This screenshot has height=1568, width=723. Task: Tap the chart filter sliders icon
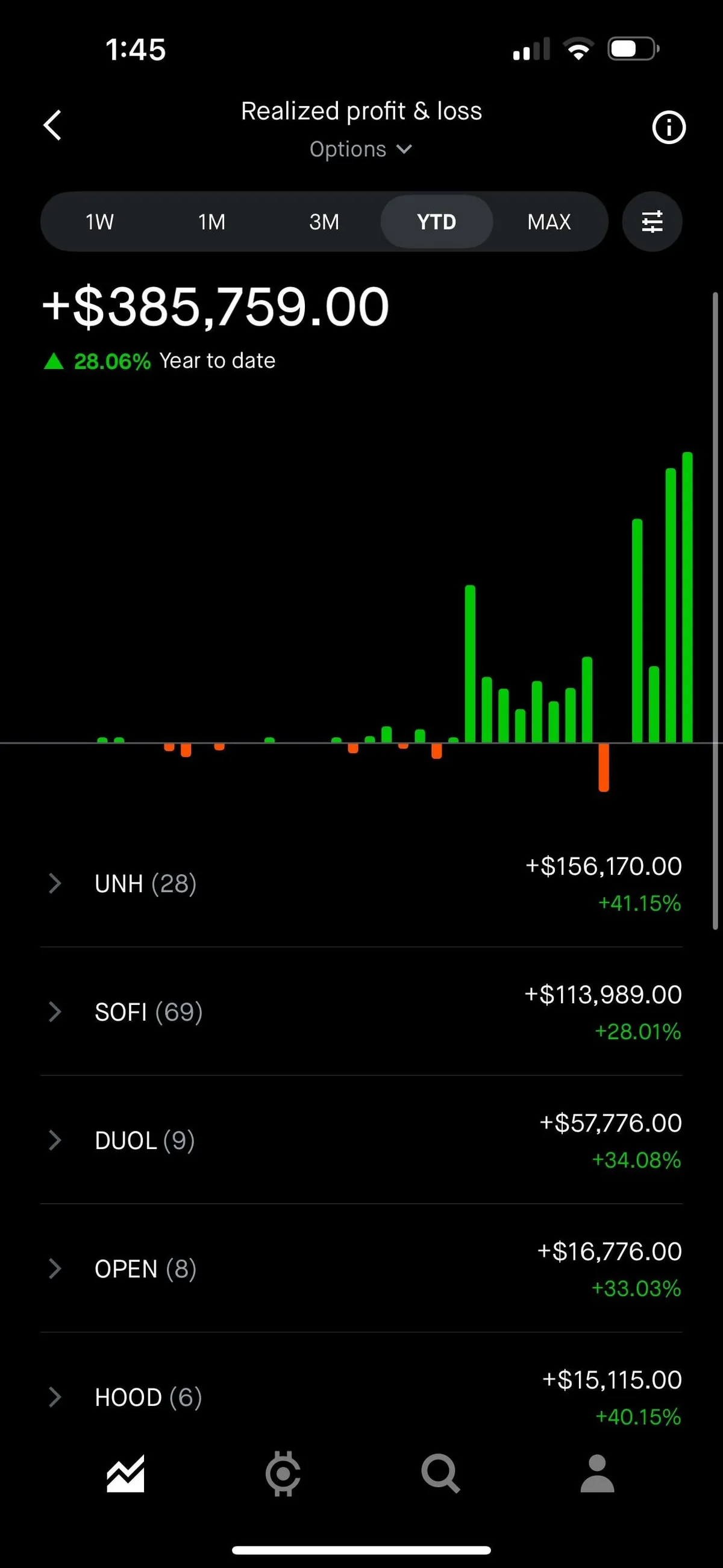(653, 222)
